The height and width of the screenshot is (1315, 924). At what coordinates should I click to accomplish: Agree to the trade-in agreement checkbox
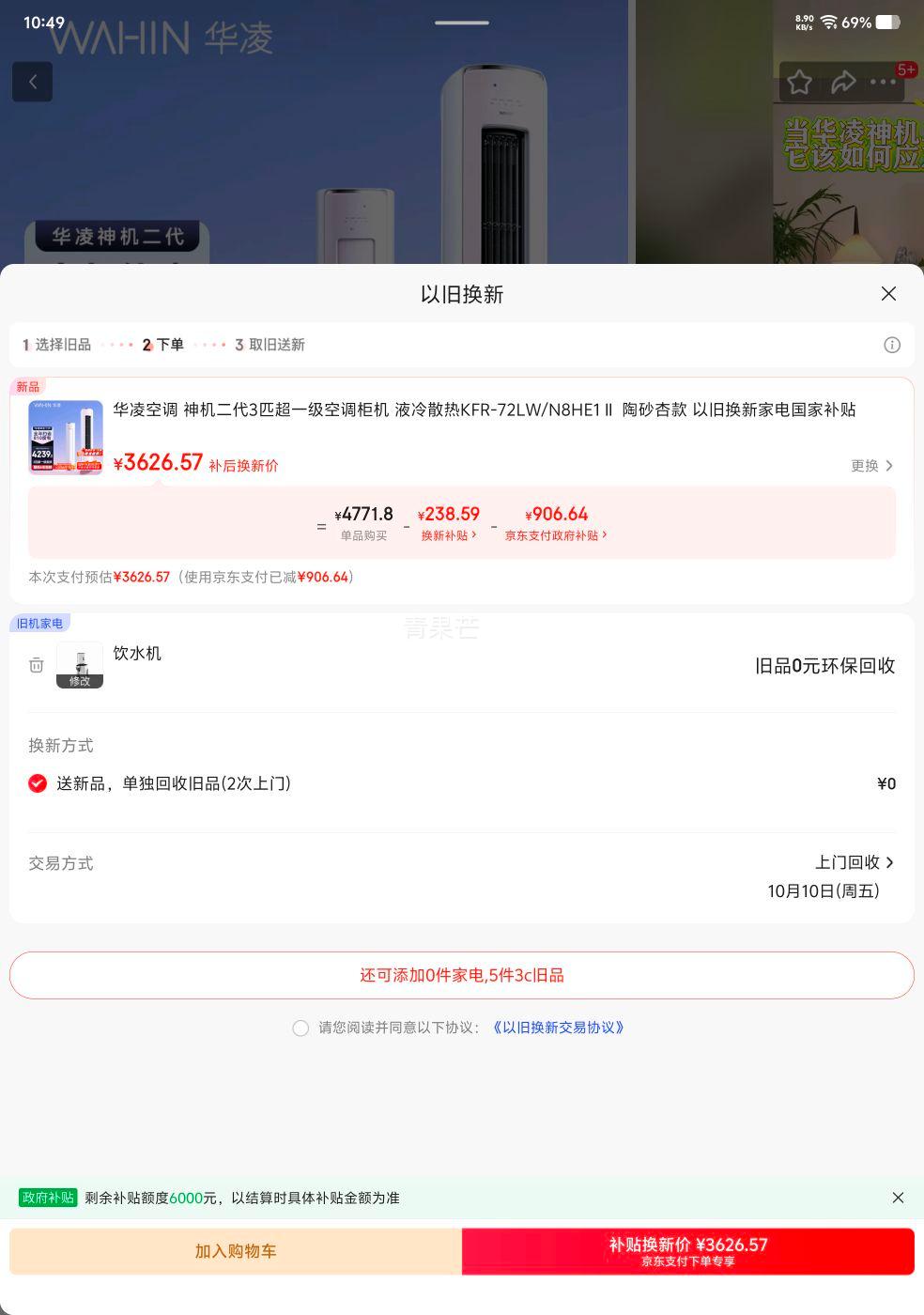pos(300,1029)
